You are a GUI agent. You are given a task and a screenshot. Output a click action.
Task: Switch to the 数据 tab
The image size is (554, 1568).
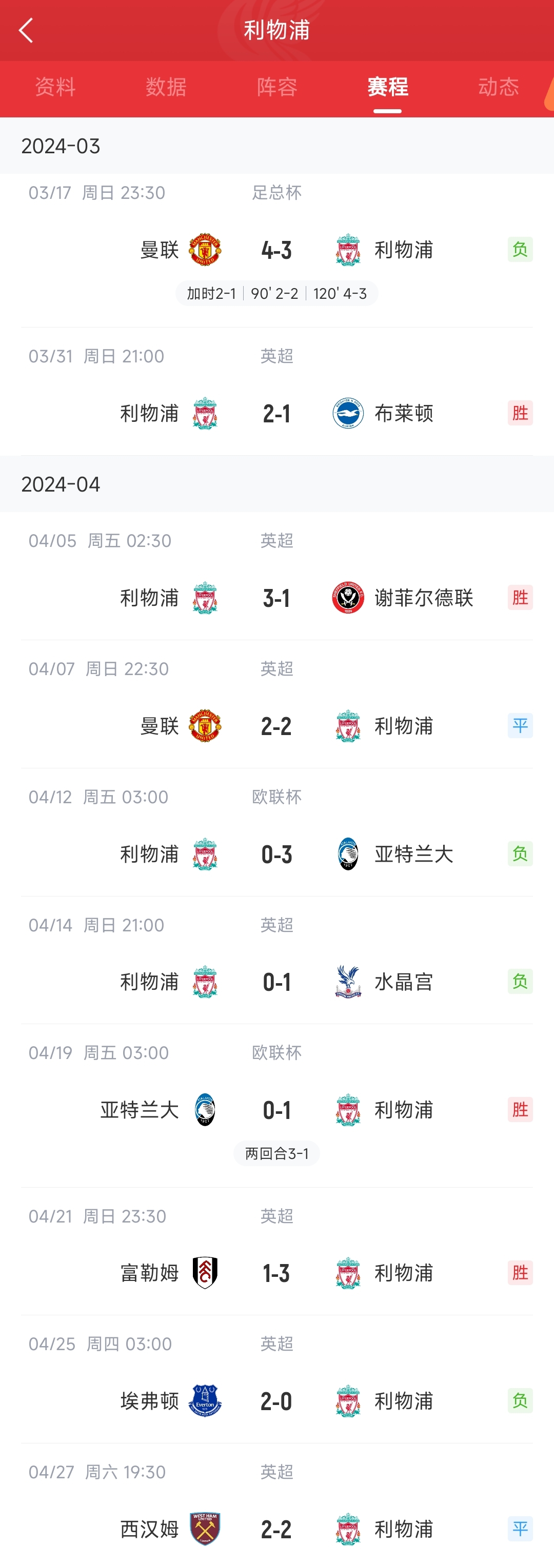pos(166,87)
